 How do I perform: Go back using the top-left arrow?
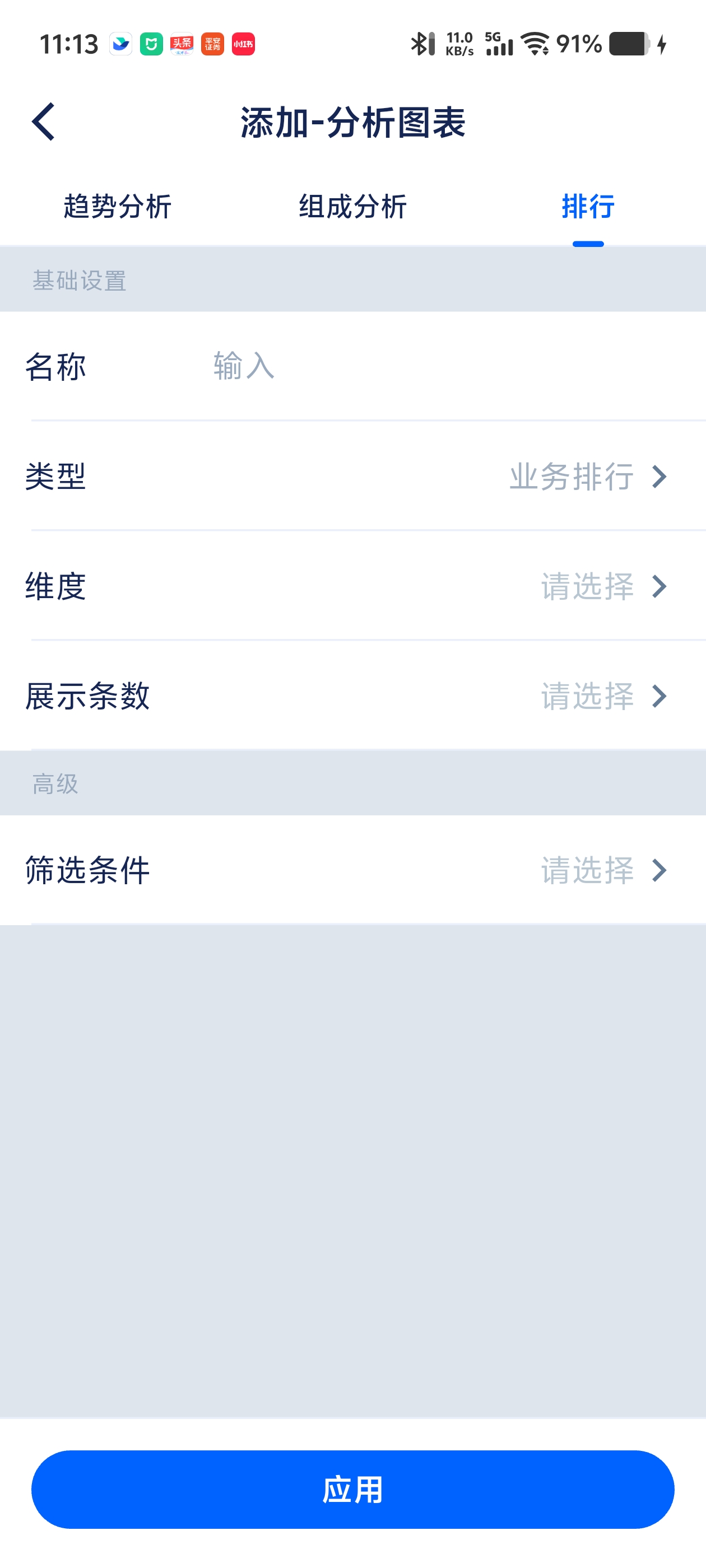click(x=44, y=122)
